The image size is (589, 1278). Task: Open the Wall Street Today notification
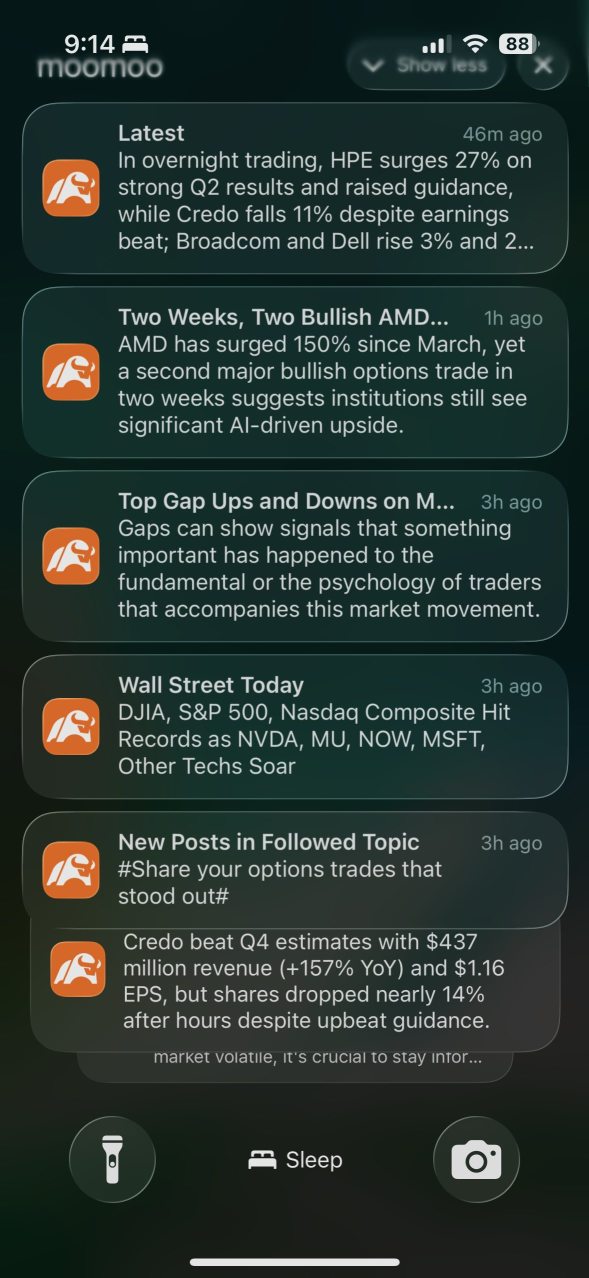[x=295, y=726]
